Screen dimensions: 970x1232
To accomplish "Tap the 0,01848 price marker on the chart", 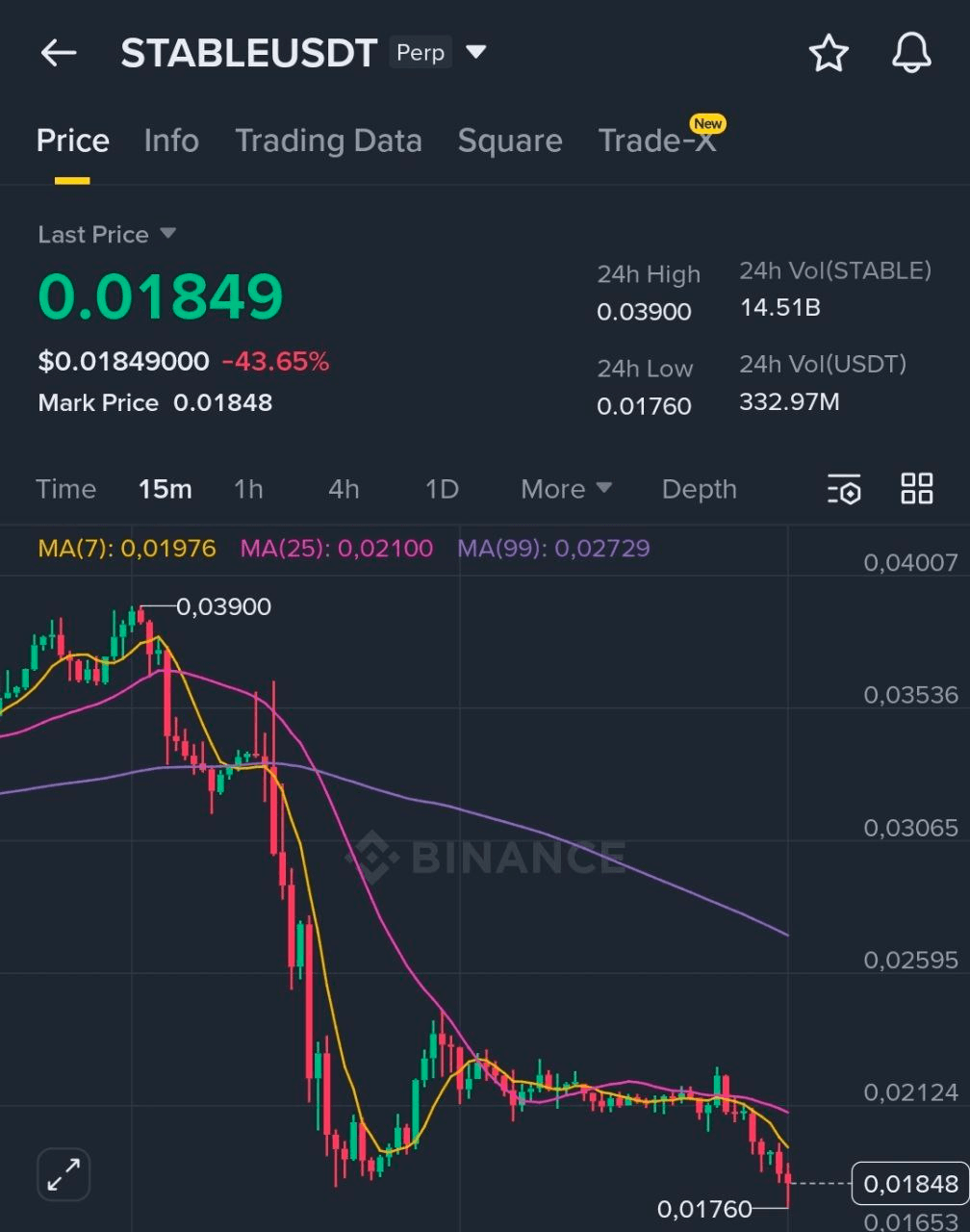I will [909, 1184].
